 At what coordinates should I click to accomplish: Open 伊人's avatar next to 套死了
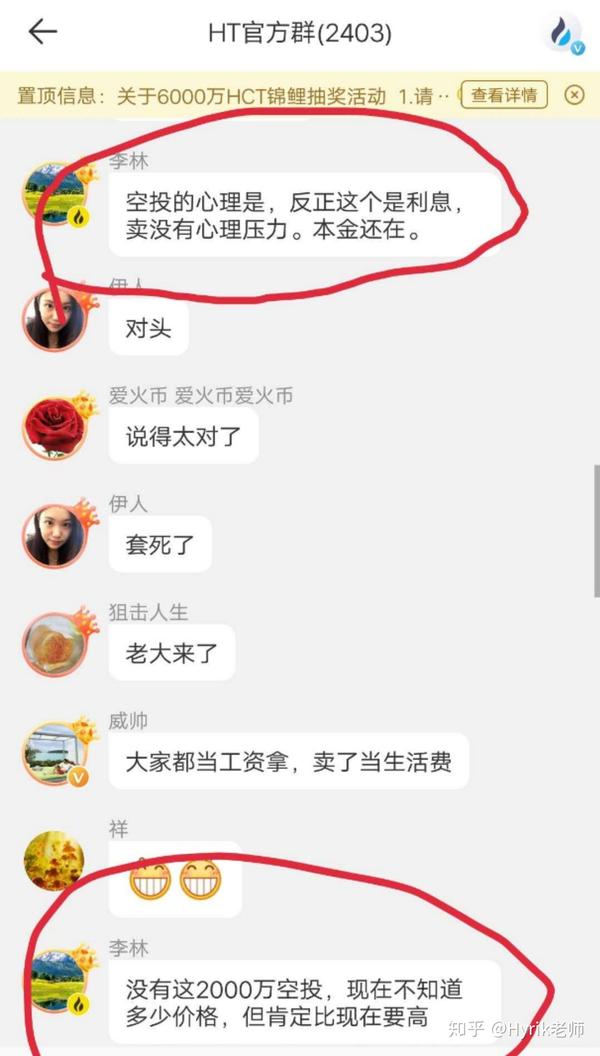54,535
